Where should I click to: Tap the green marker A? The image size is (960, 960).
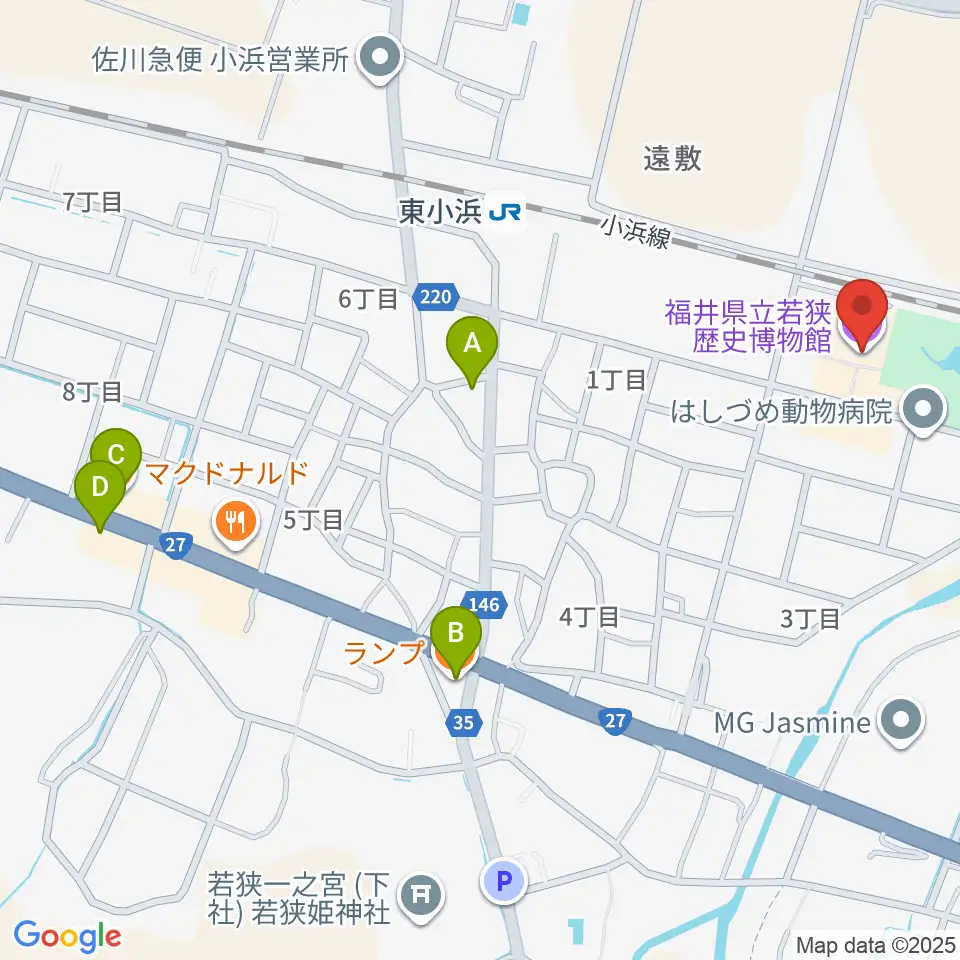coord(472,351)
